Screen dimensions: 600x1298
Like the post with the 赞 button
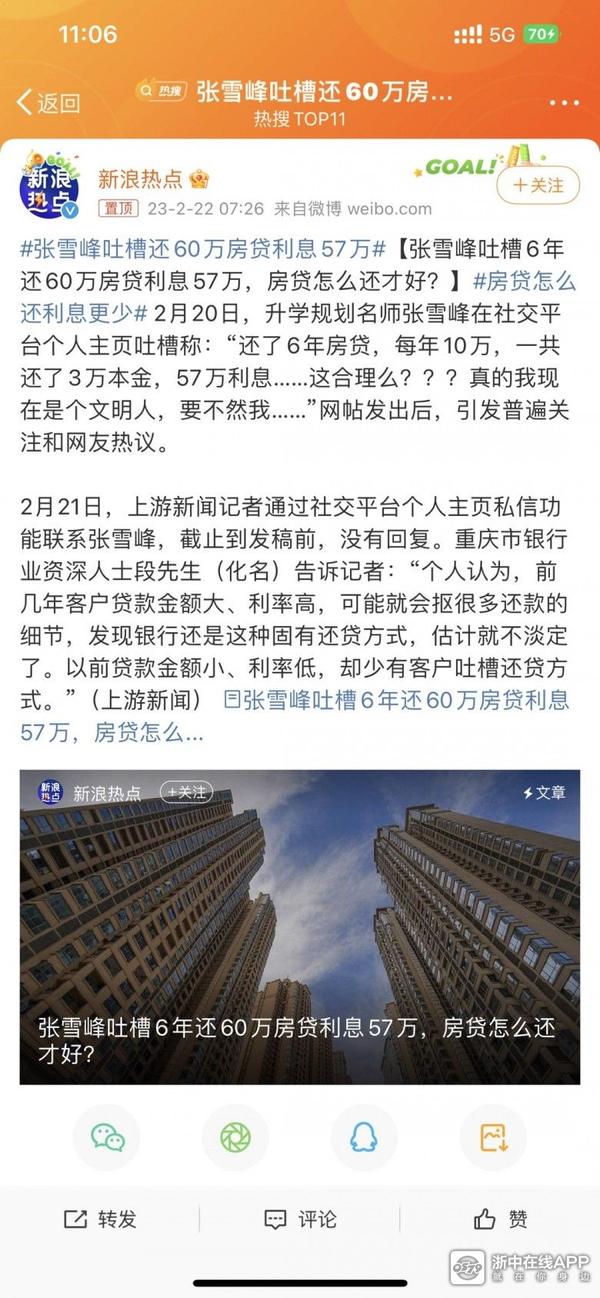500,1219
